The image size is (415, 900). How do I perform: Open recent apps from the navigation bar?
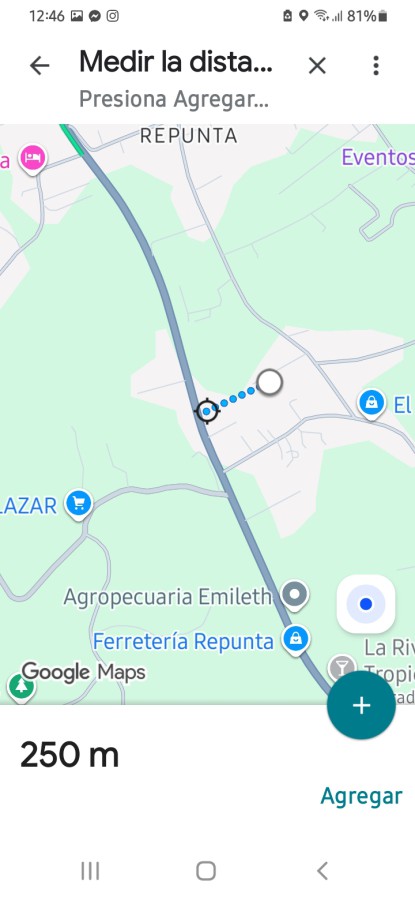tap(90, 871)
